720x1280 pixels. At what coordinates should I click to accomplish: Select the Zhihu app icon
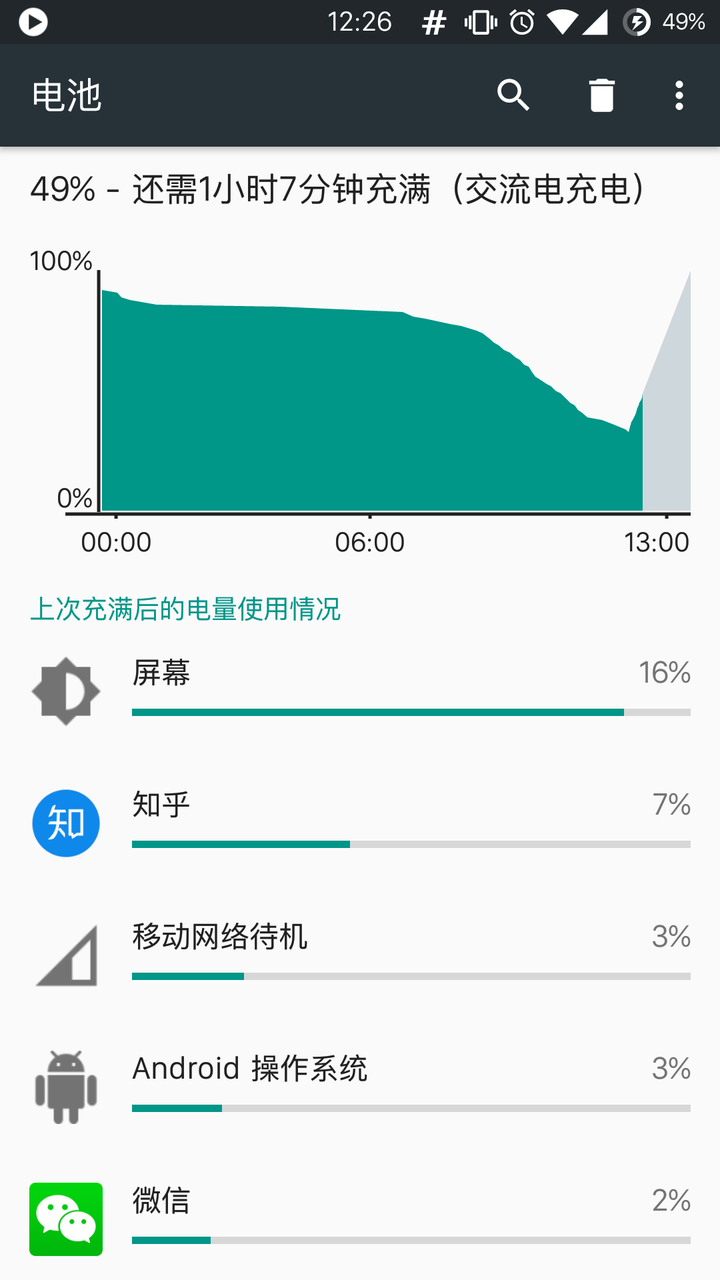pos(65,823)
